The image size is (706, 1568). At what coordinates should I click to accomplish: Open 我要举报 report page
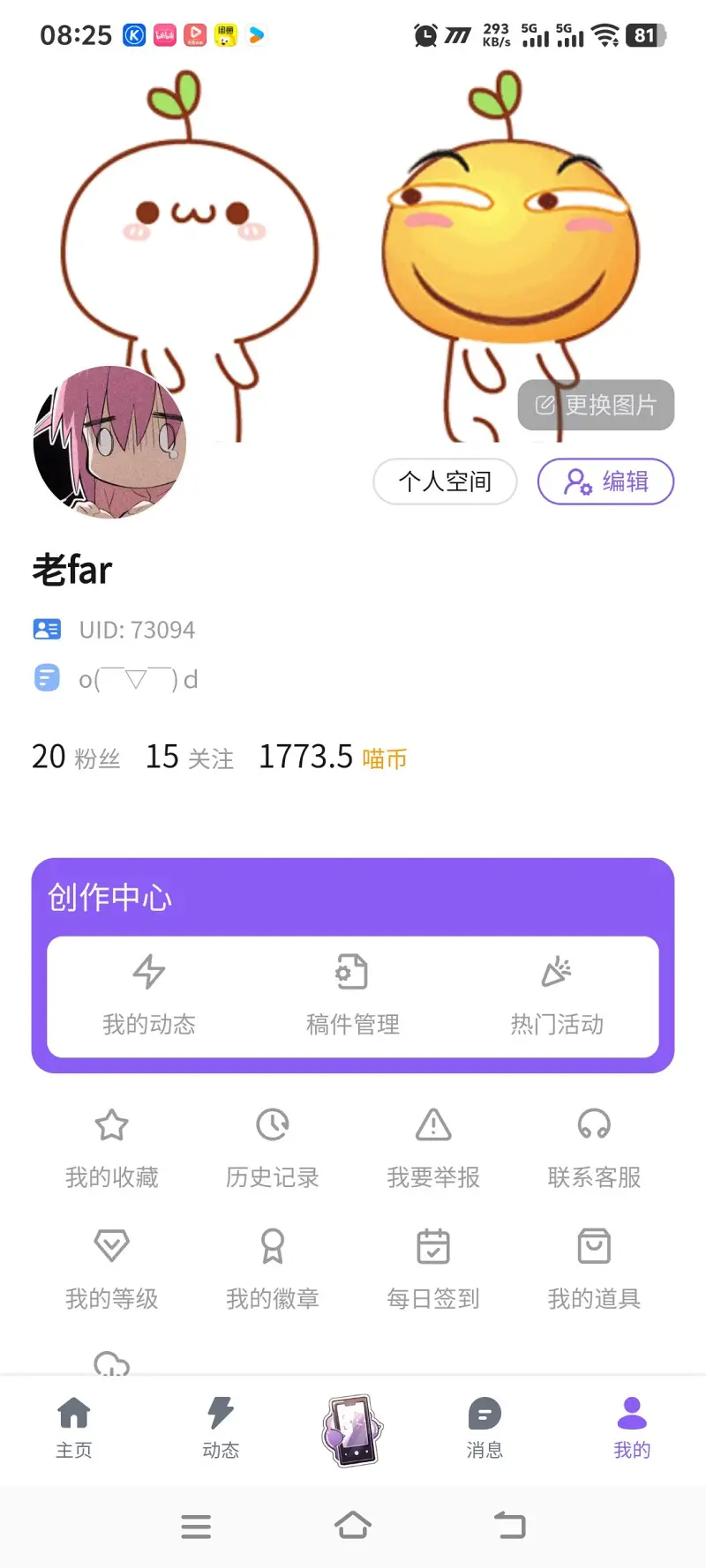tap(432, 1146)
